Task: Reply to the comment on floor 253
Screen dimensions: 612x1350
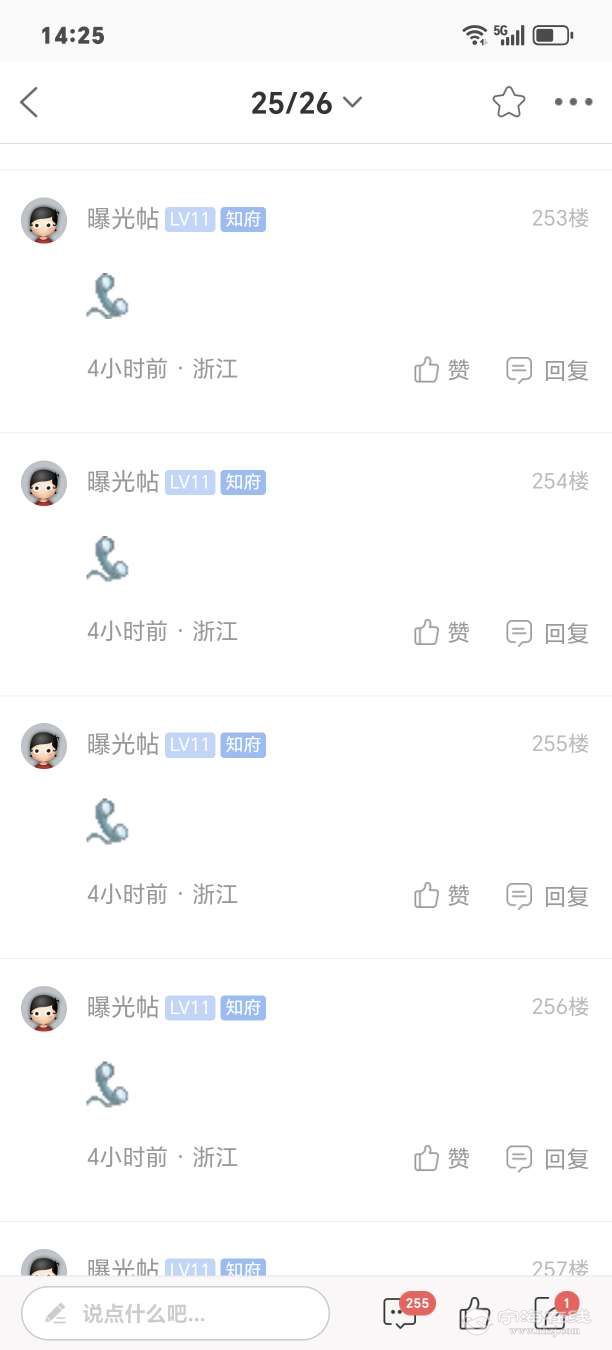Action: point(547,370)
